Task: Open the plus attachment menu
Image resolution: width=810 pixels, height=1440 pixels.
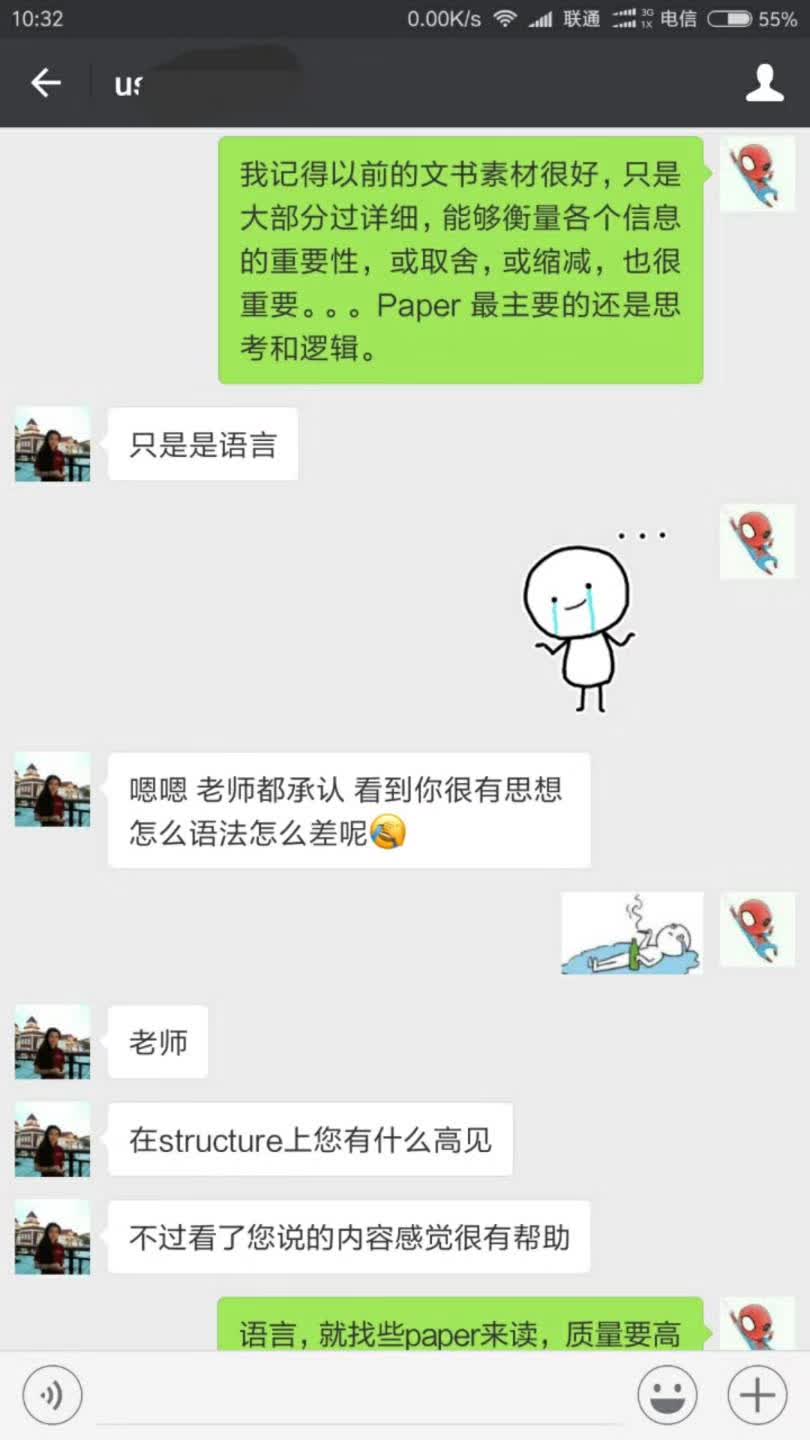Action: click(x=757, y=1394)
